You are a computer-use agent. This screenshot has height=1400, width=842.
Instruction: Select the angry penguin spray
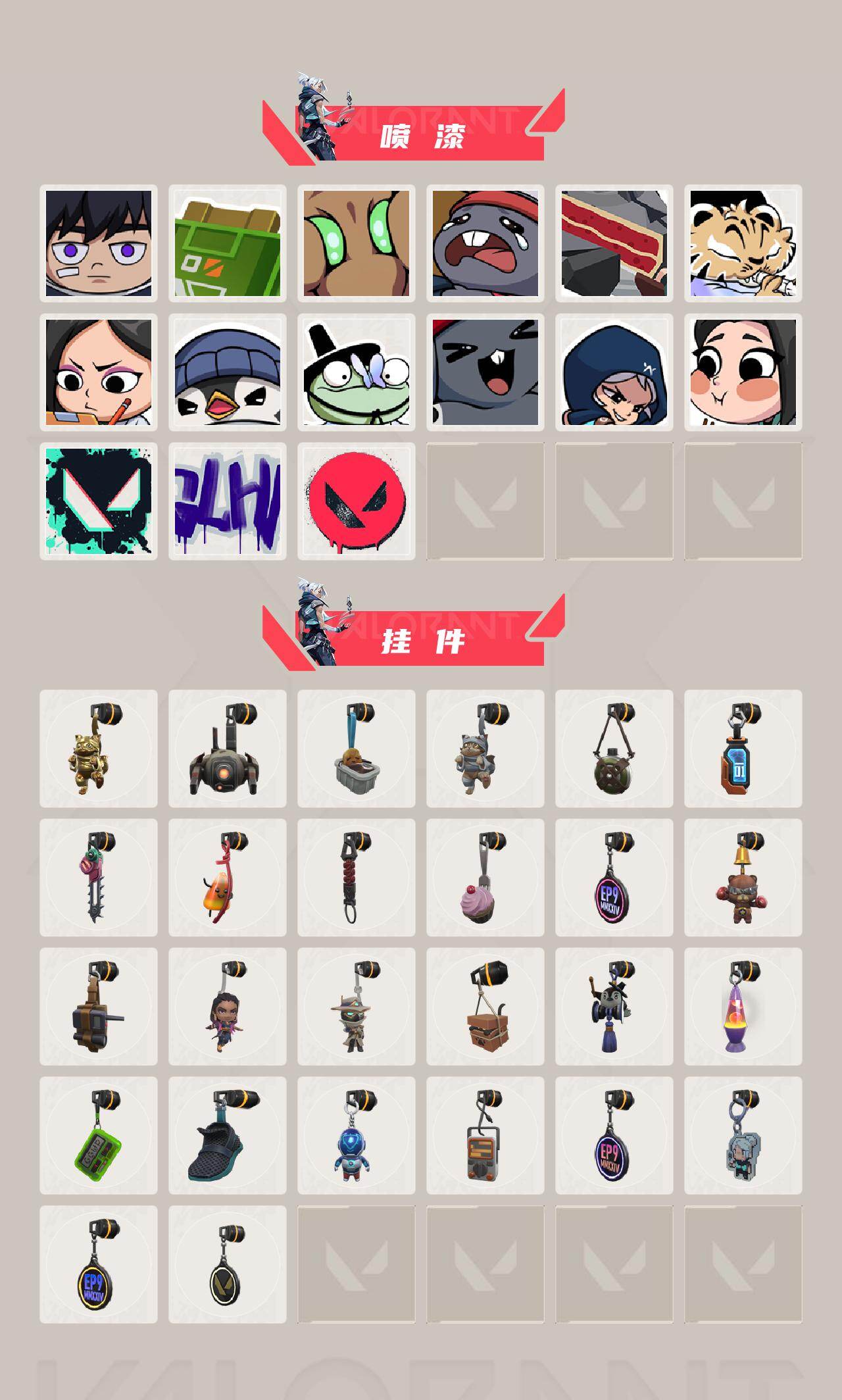[x=228, y=372]
